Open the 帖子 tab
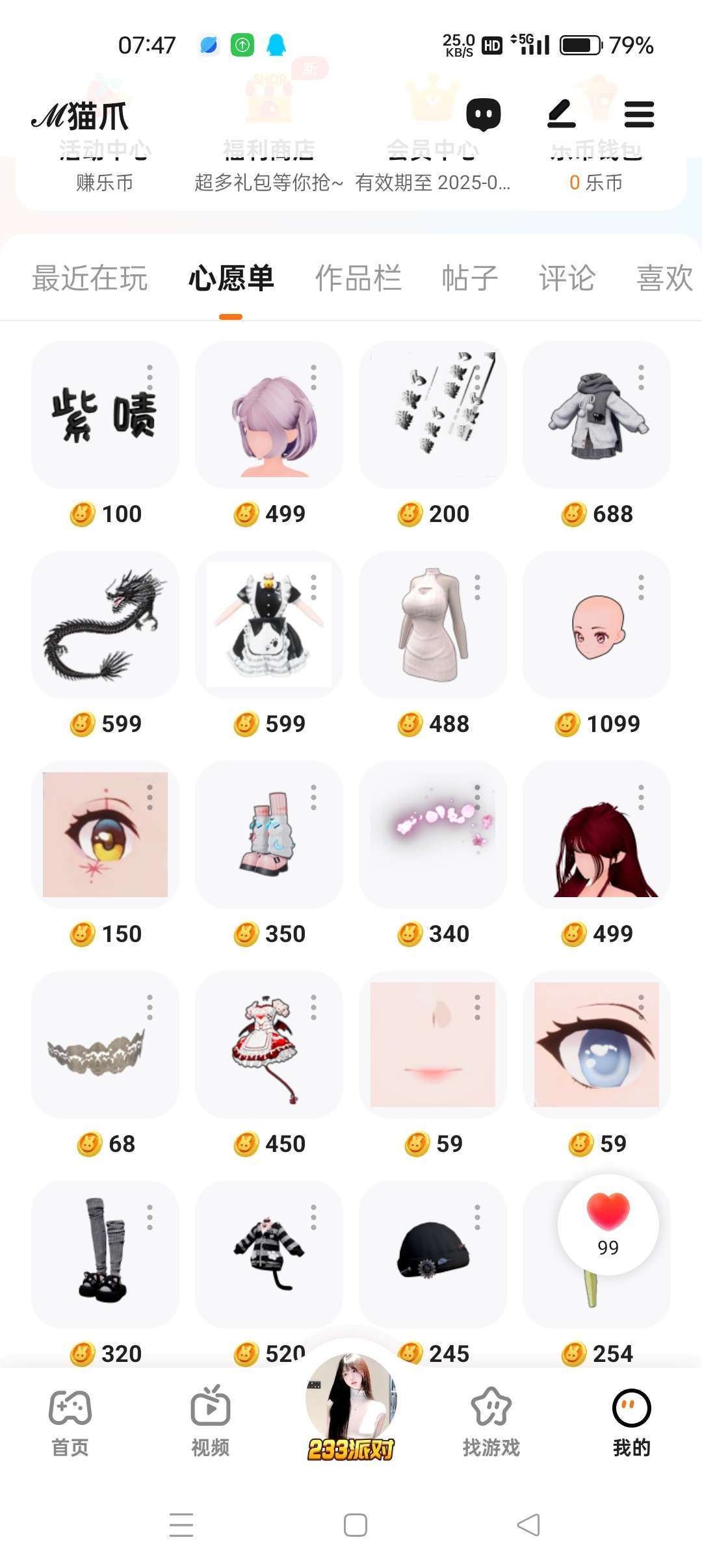 click(469, 278)
